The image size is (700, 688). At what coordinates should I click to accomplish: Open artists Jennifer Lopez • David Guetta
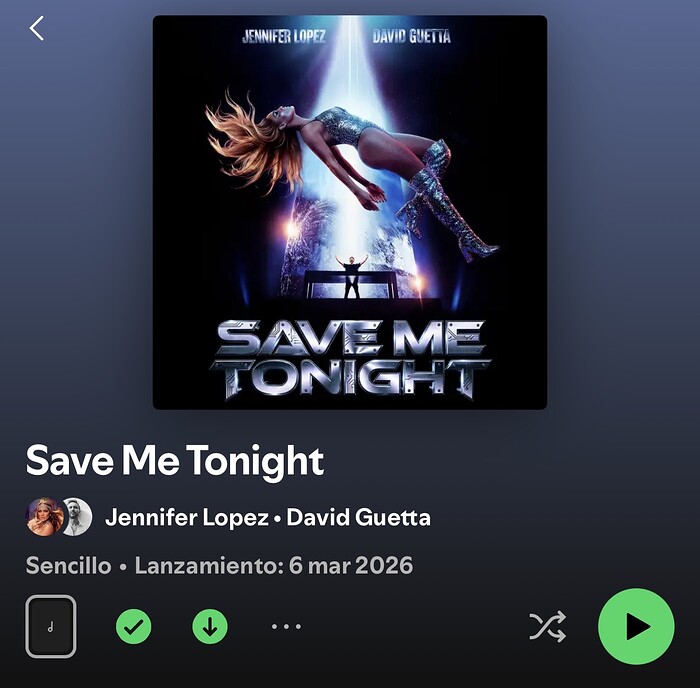pyautogui.click(x=267, y=518)
